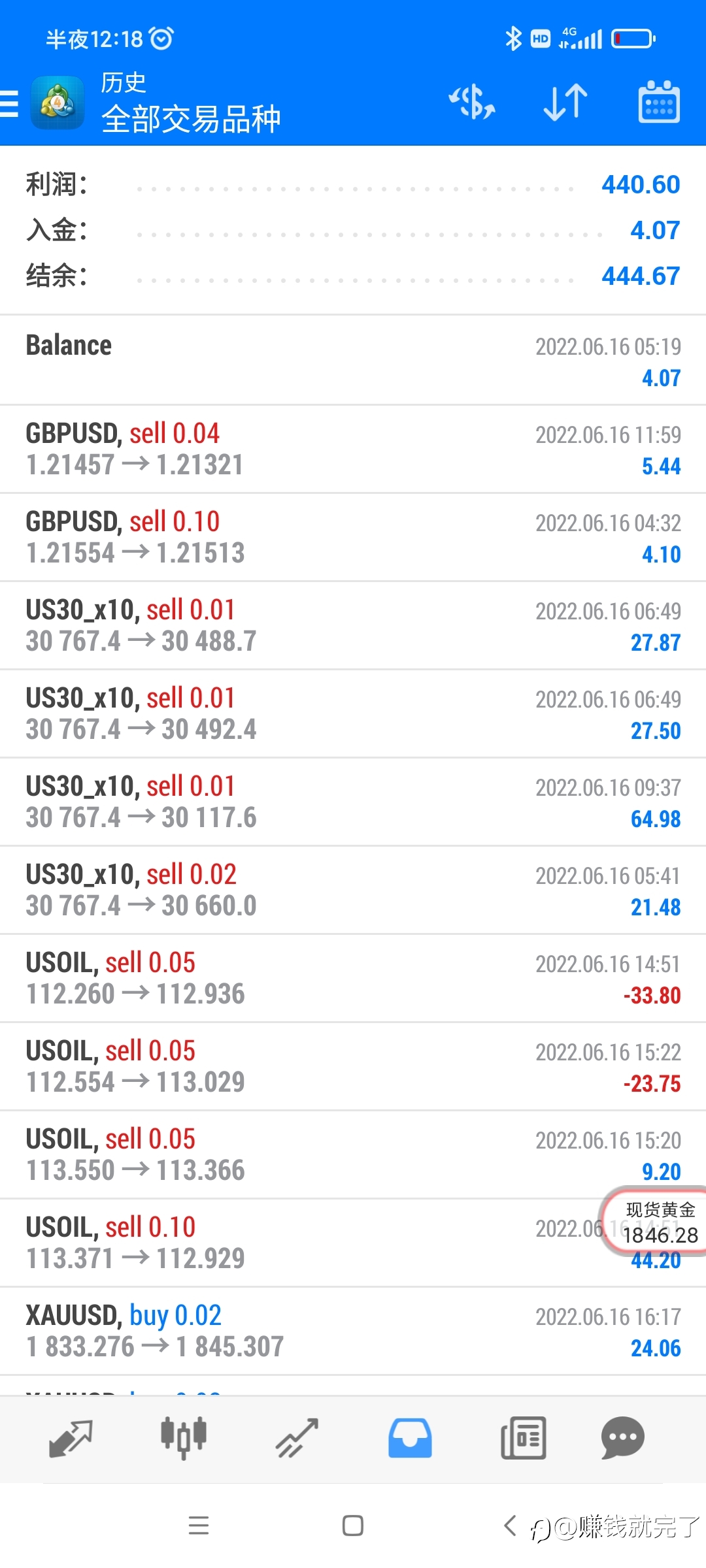Open the chat messages tab

622,1438
